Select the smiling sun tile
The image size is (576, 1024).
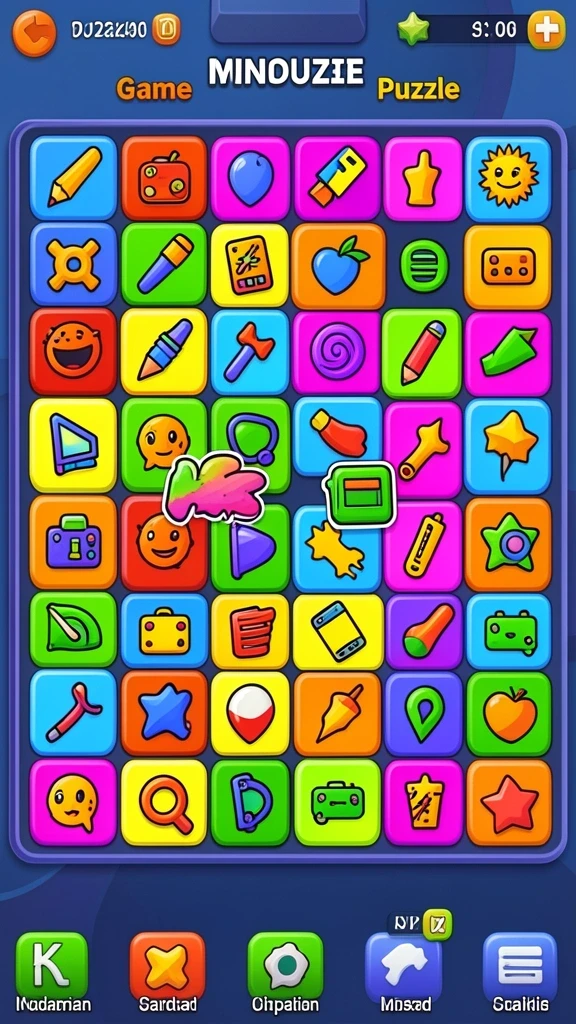click(x=508, y=178)
